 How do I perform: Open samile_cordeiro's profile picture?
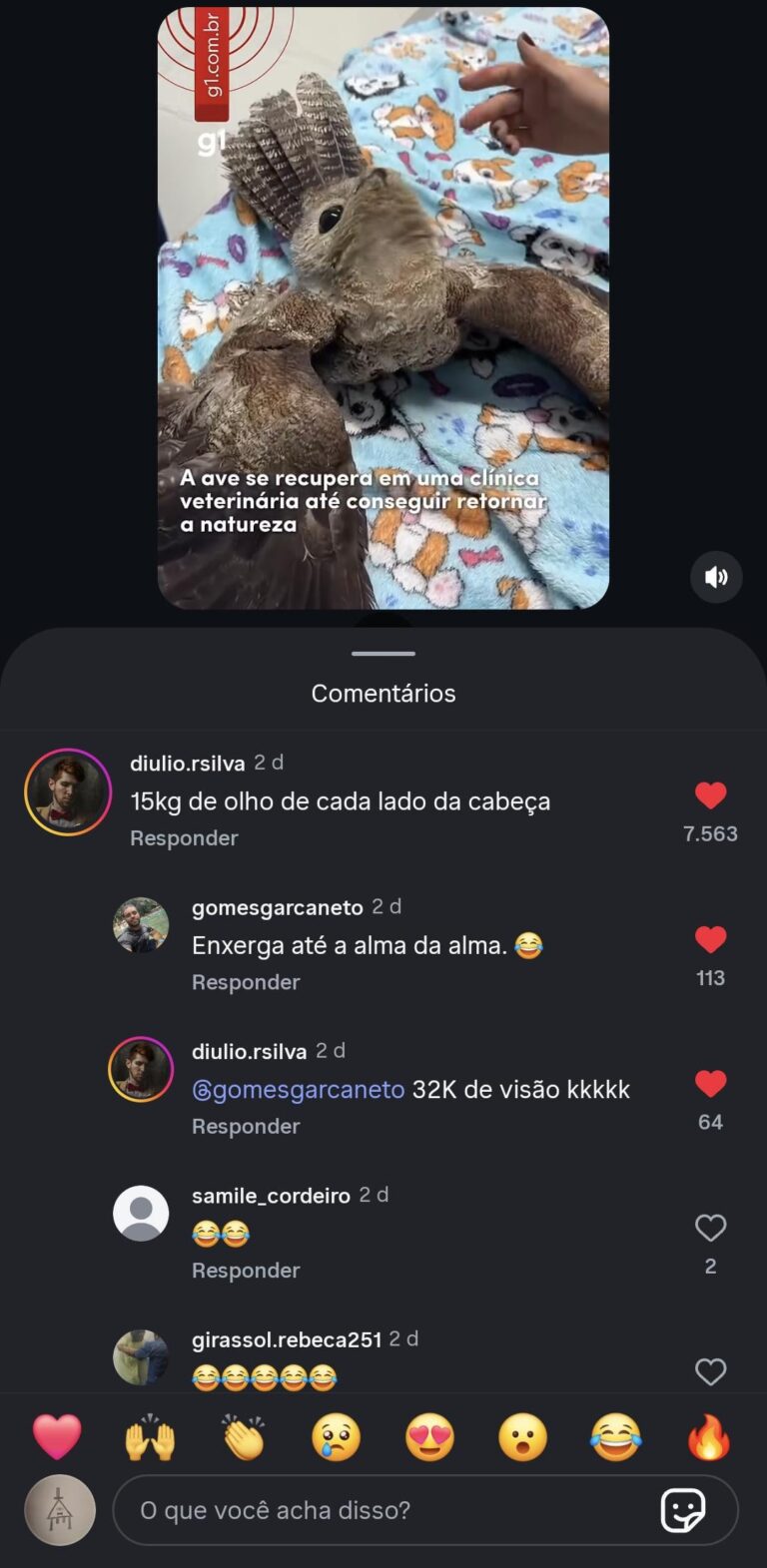pos(141,1214)
